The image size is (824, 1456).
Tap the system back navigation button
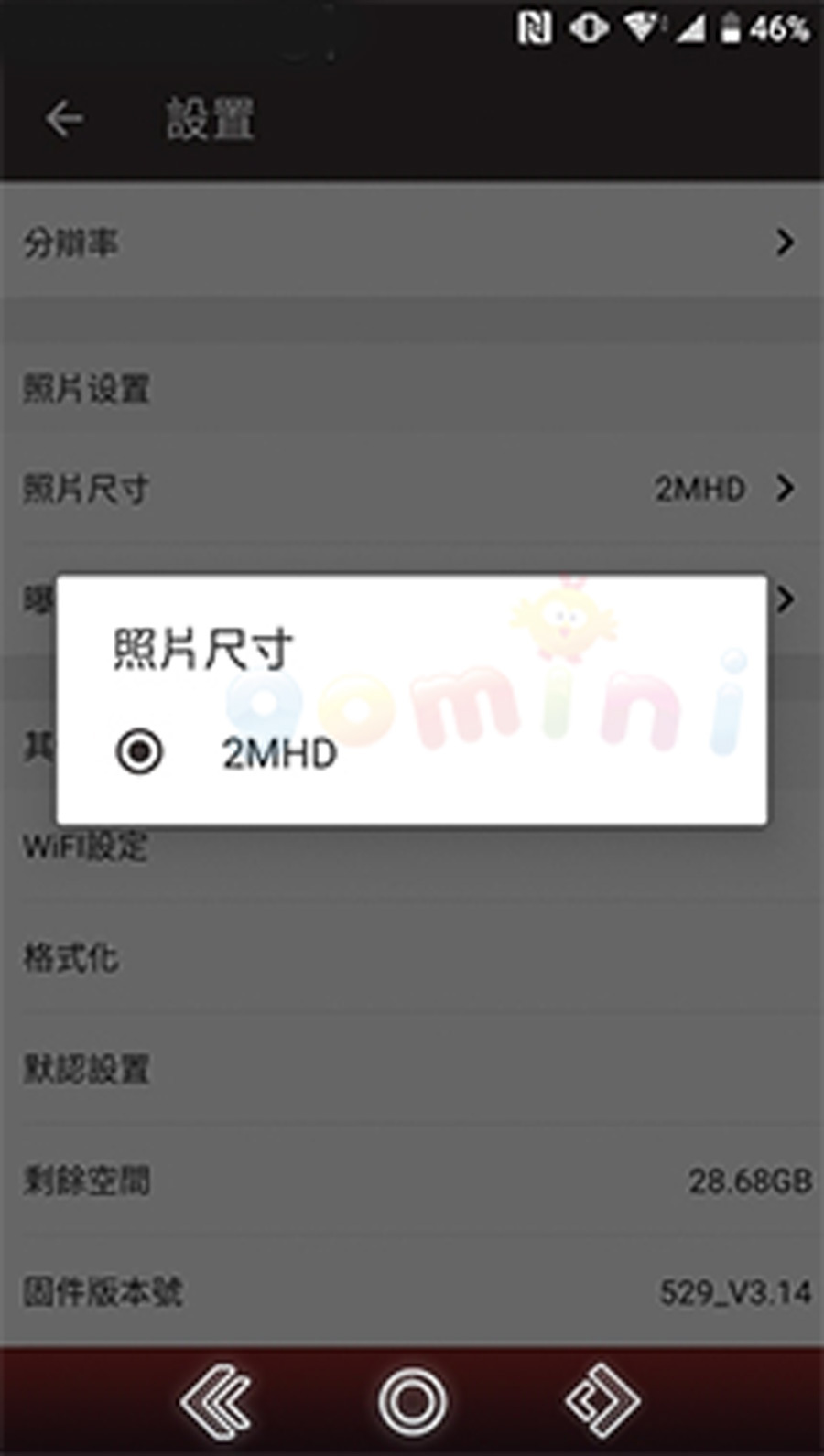point(216,1400)
